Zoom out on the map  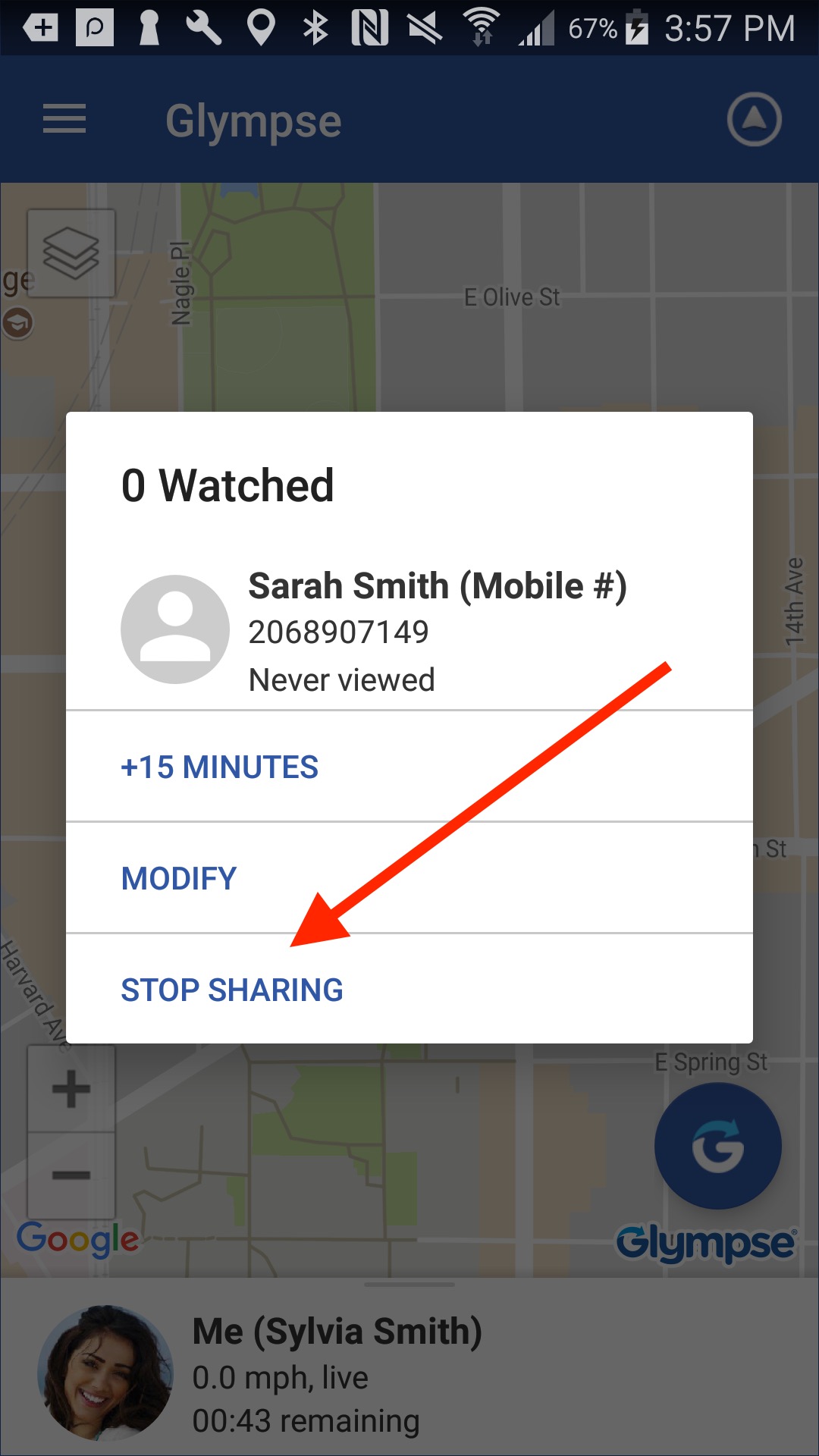pos(71,1175)
